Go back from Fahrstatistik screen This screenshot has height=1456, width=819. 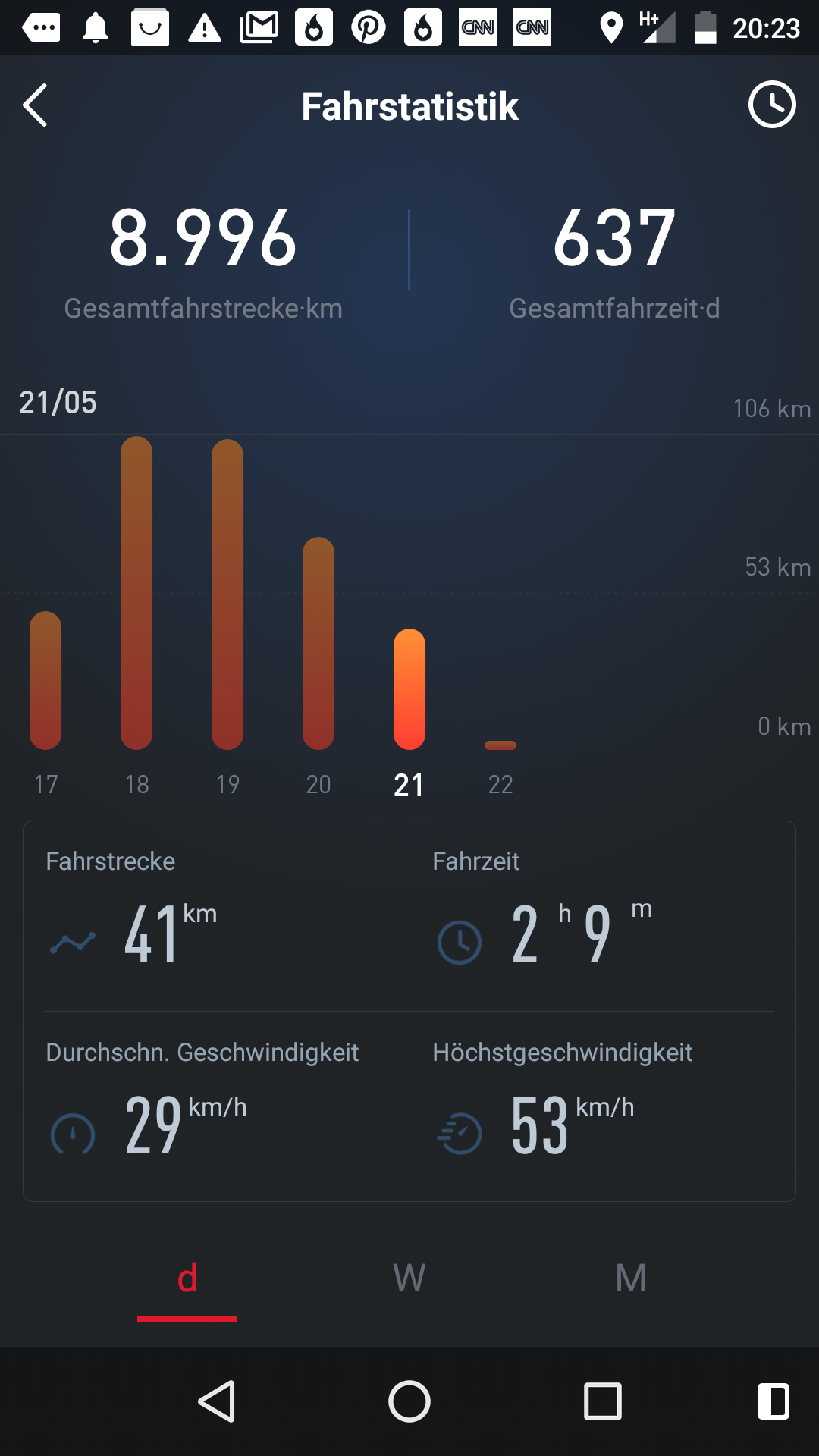(x=36, y=105)
